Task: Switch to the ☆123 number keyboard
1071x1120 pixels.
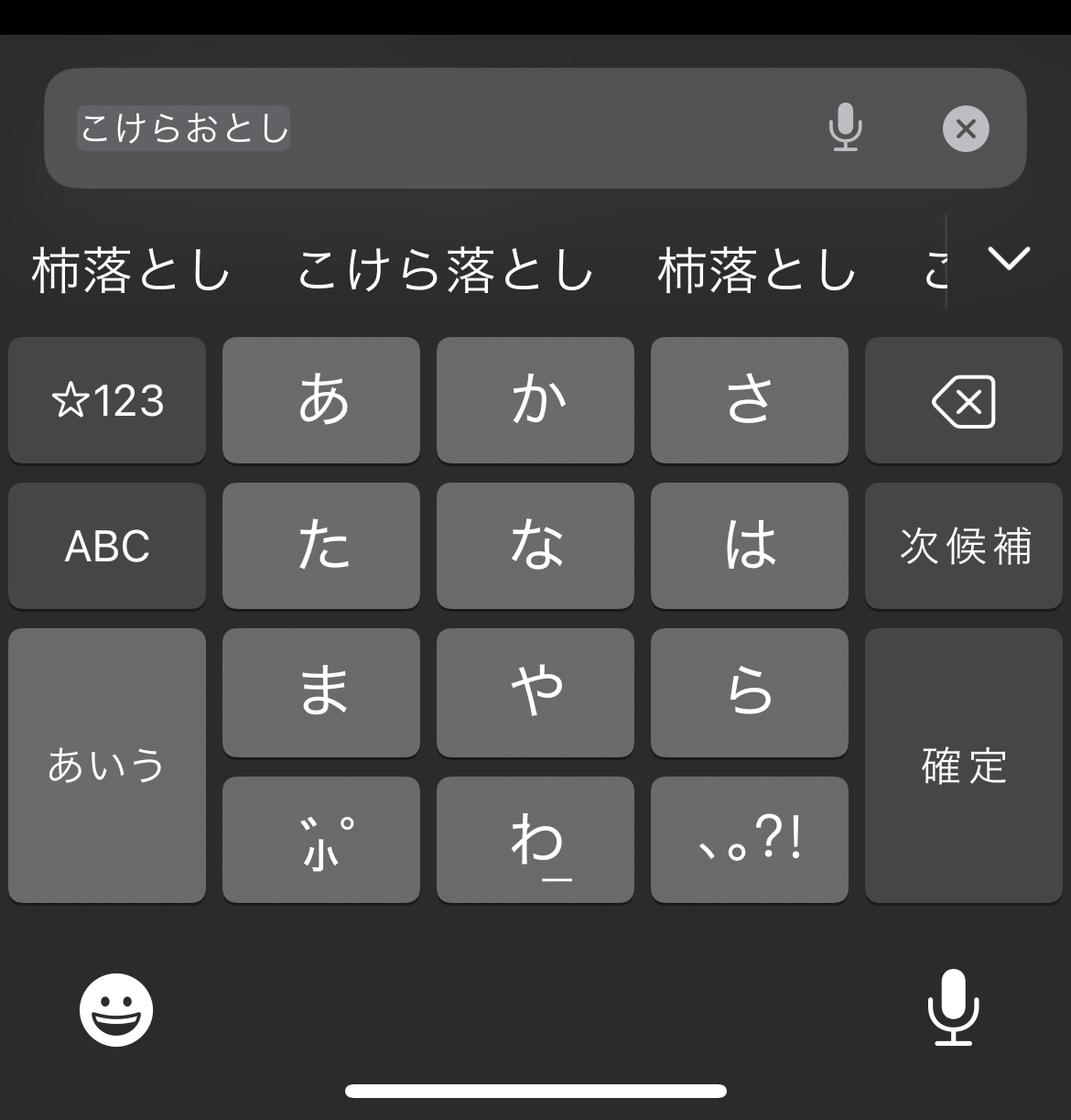Action: click(x=107, y=400)
